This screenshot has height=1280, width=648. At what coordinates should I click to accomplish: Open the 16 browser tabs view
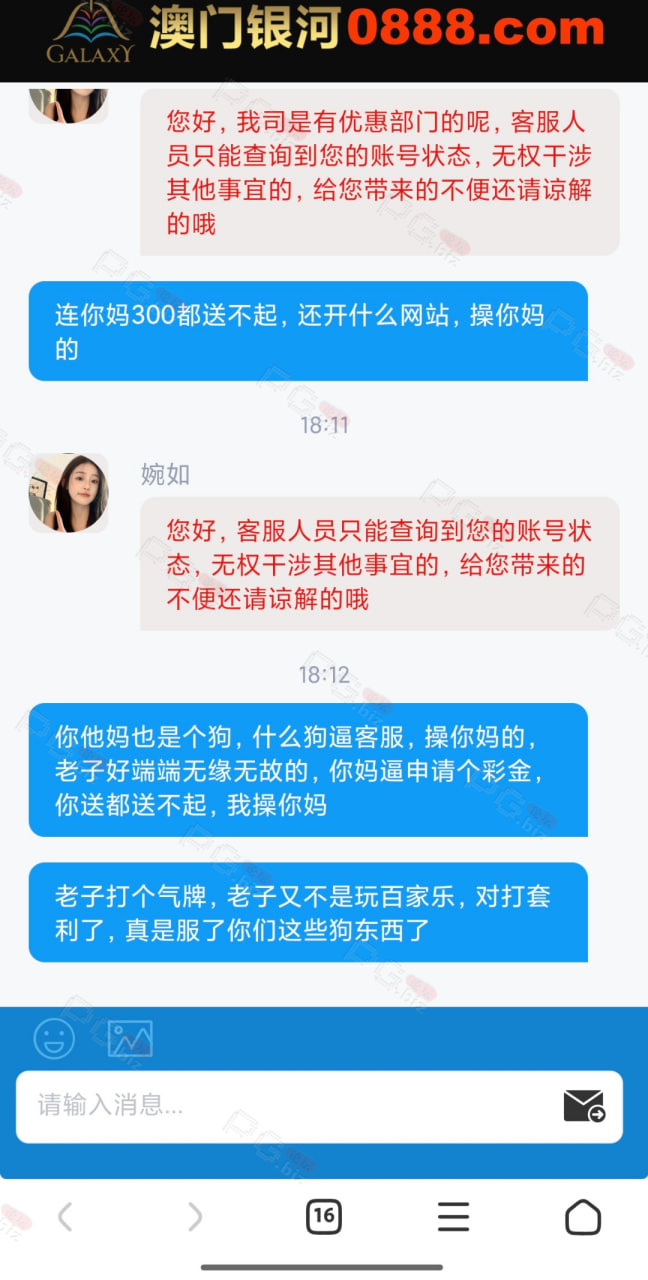click(323, 1216)
